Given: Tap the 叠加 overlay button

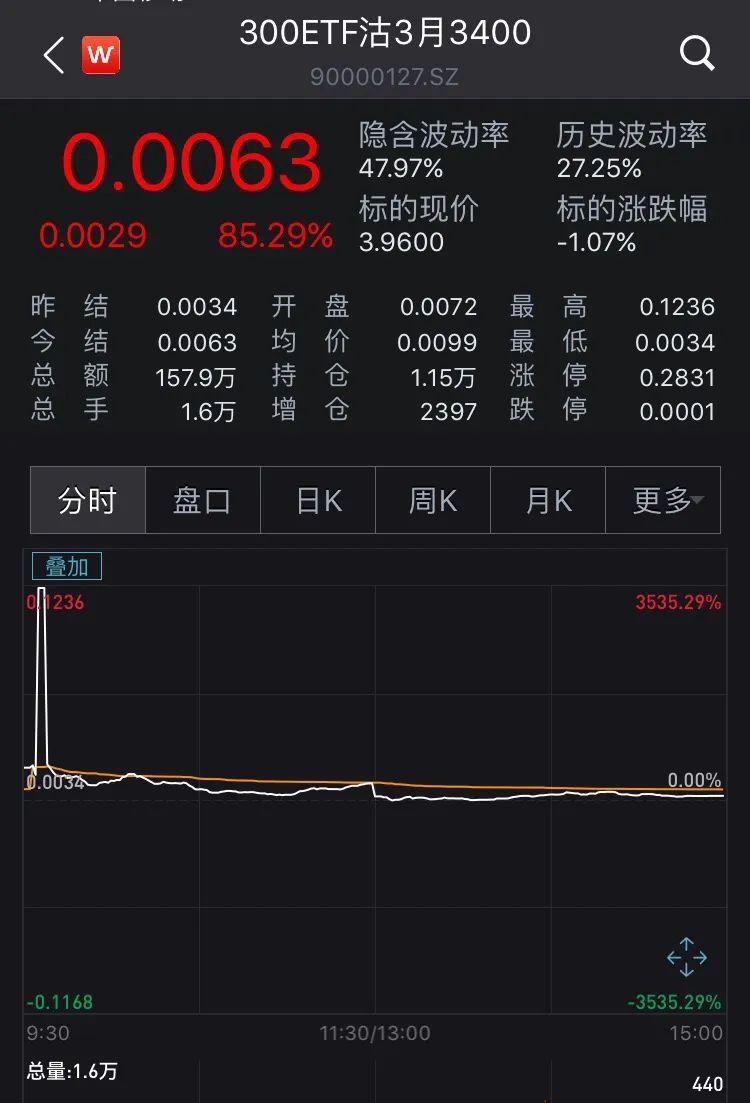Looking at the screenshot, I should point(67,567).
